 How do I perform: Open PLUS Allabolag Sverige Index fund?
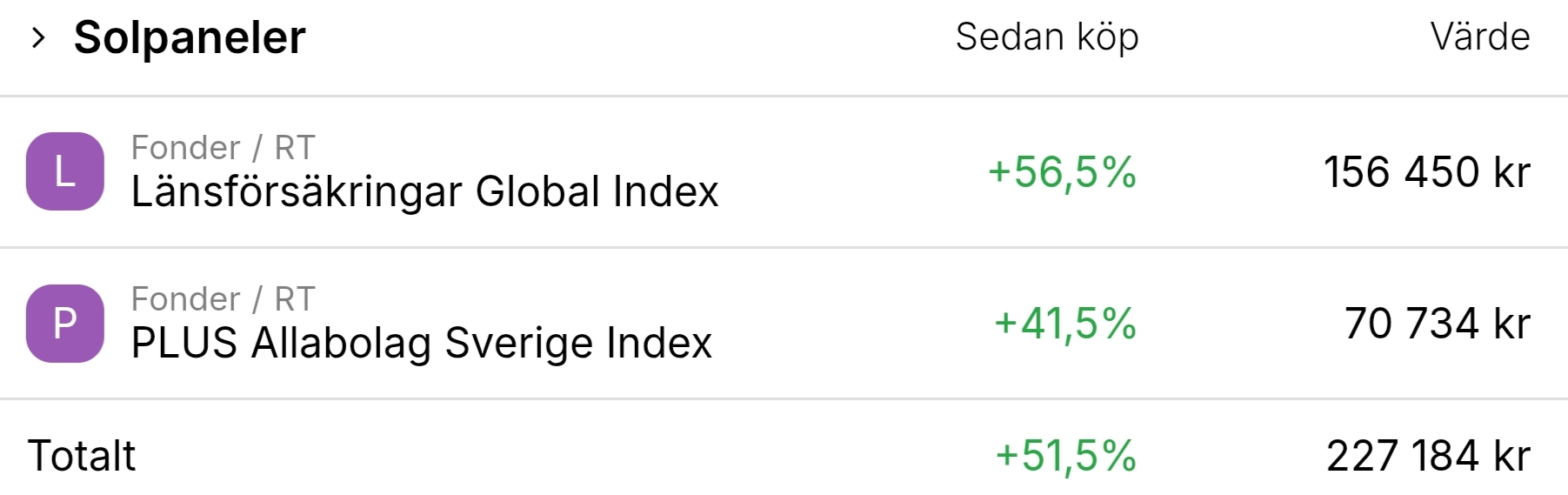point(421,343)
